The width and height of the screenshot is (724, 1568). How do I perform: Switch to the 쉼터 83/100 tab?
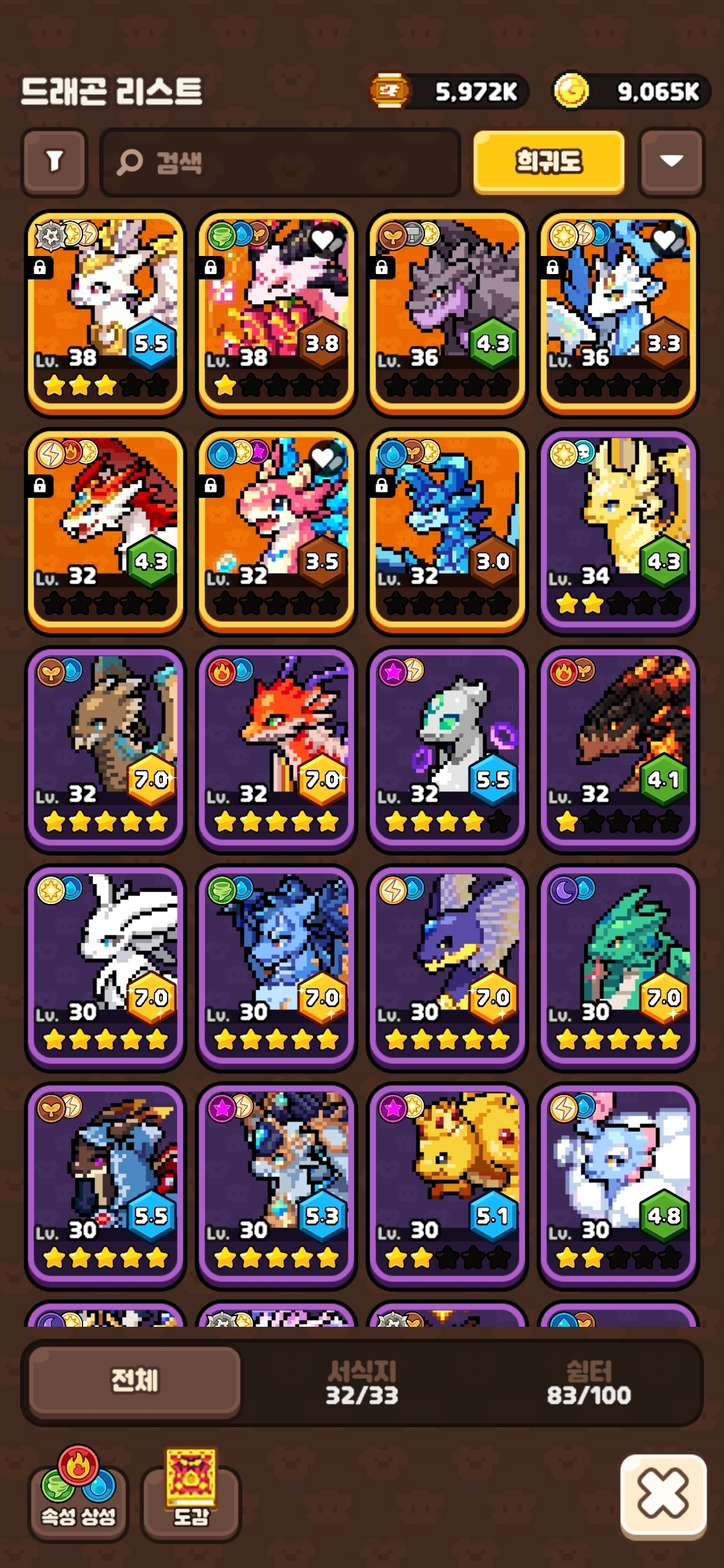[x=589, y=1382]
